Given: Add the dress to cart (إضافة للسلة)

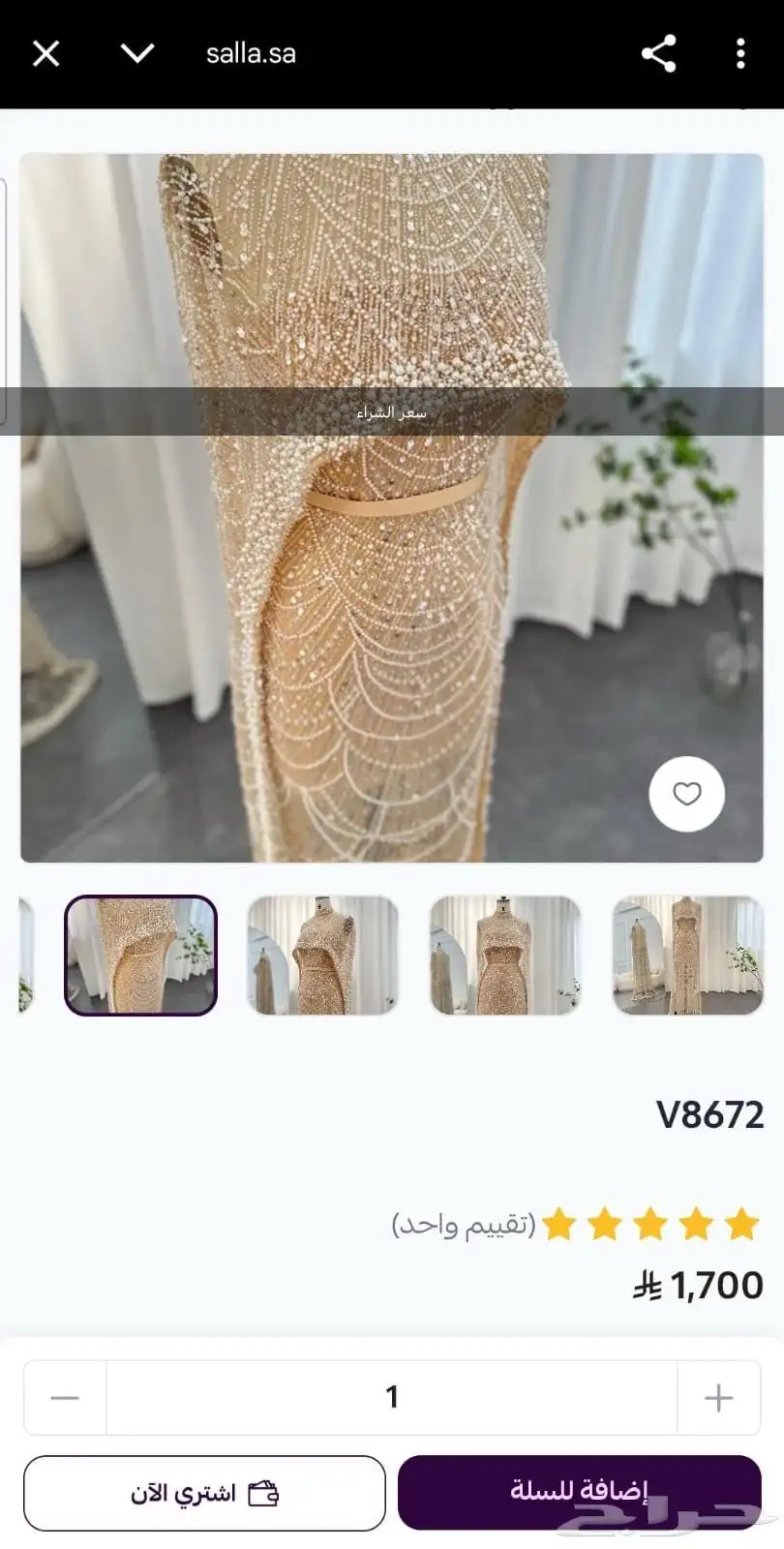Looking at the screenshot, I should [x=579, y=1492].
